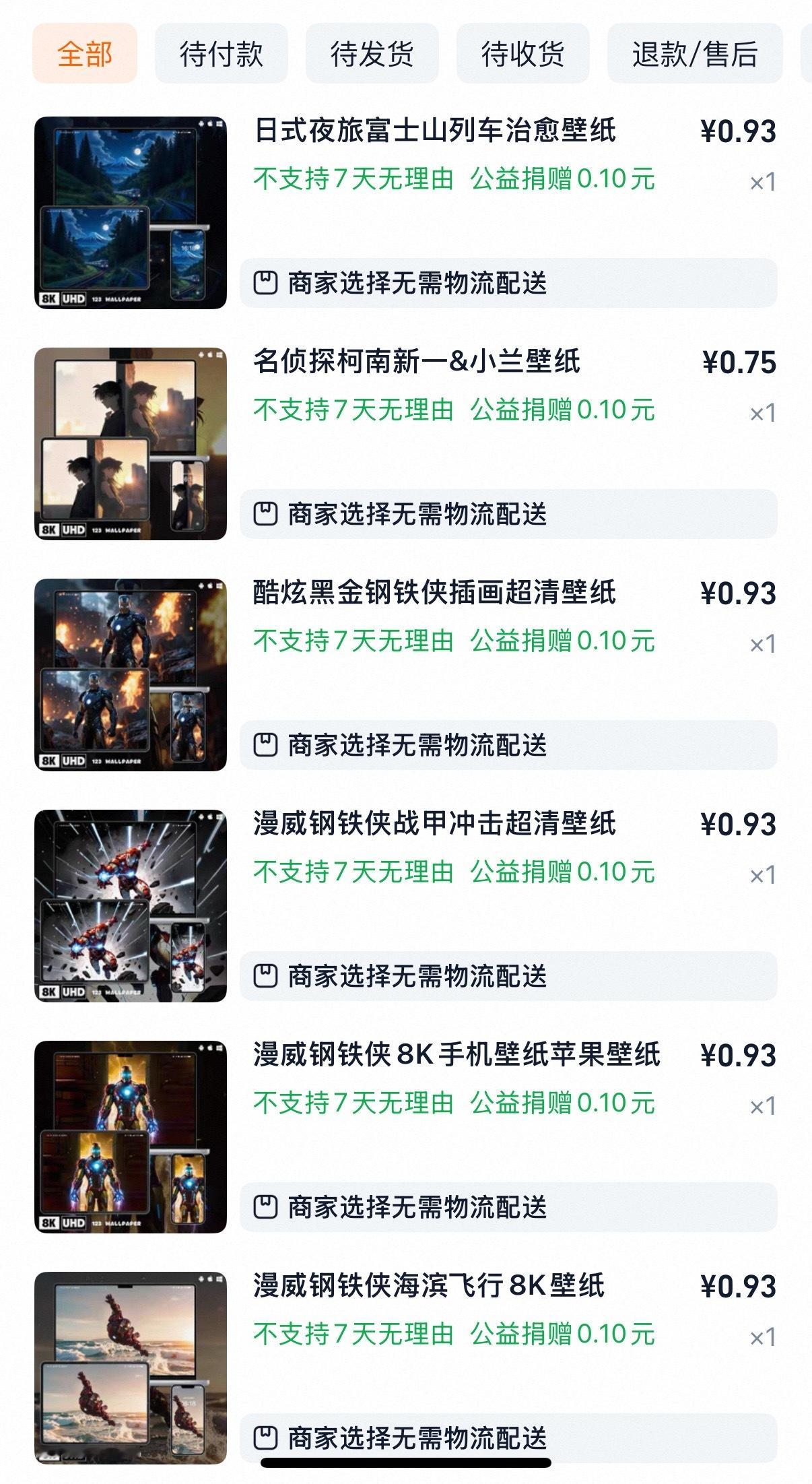Screen dimensions: 812x1484
Task: Click the 钢铁侠海滨飞行 wallpaper thumbnail
Action: [132, 1367]
